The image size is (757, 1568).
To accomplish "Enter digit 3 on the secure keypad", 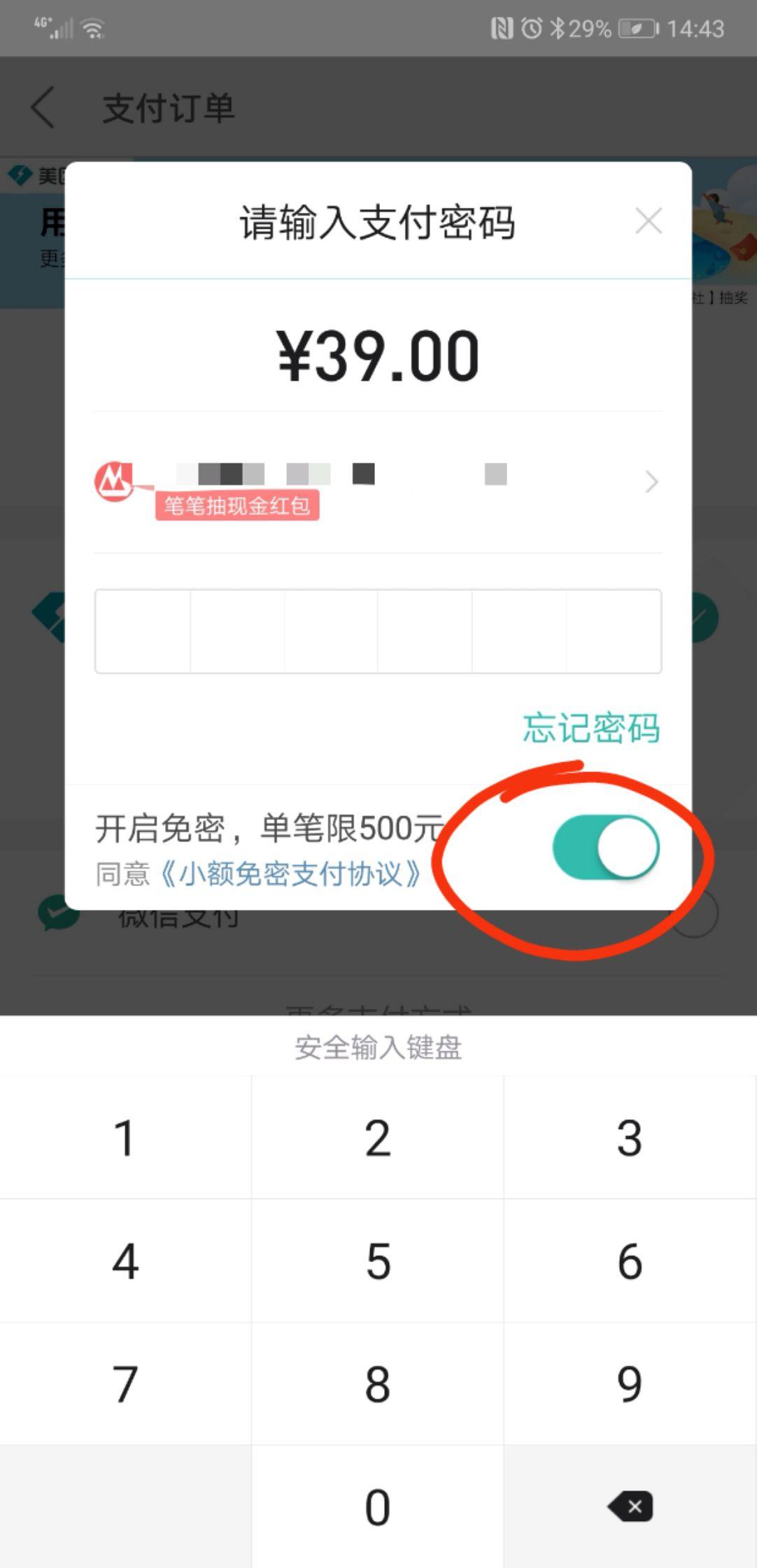I will tap(630, 1137).
